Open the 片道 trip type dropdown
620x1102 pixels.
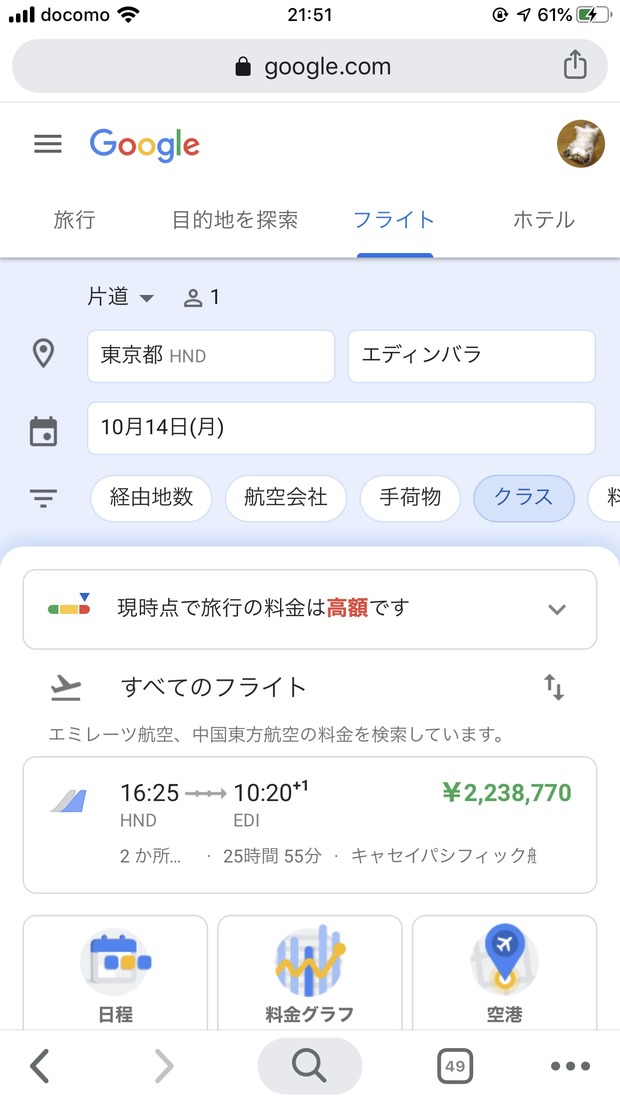pos(120,297)
